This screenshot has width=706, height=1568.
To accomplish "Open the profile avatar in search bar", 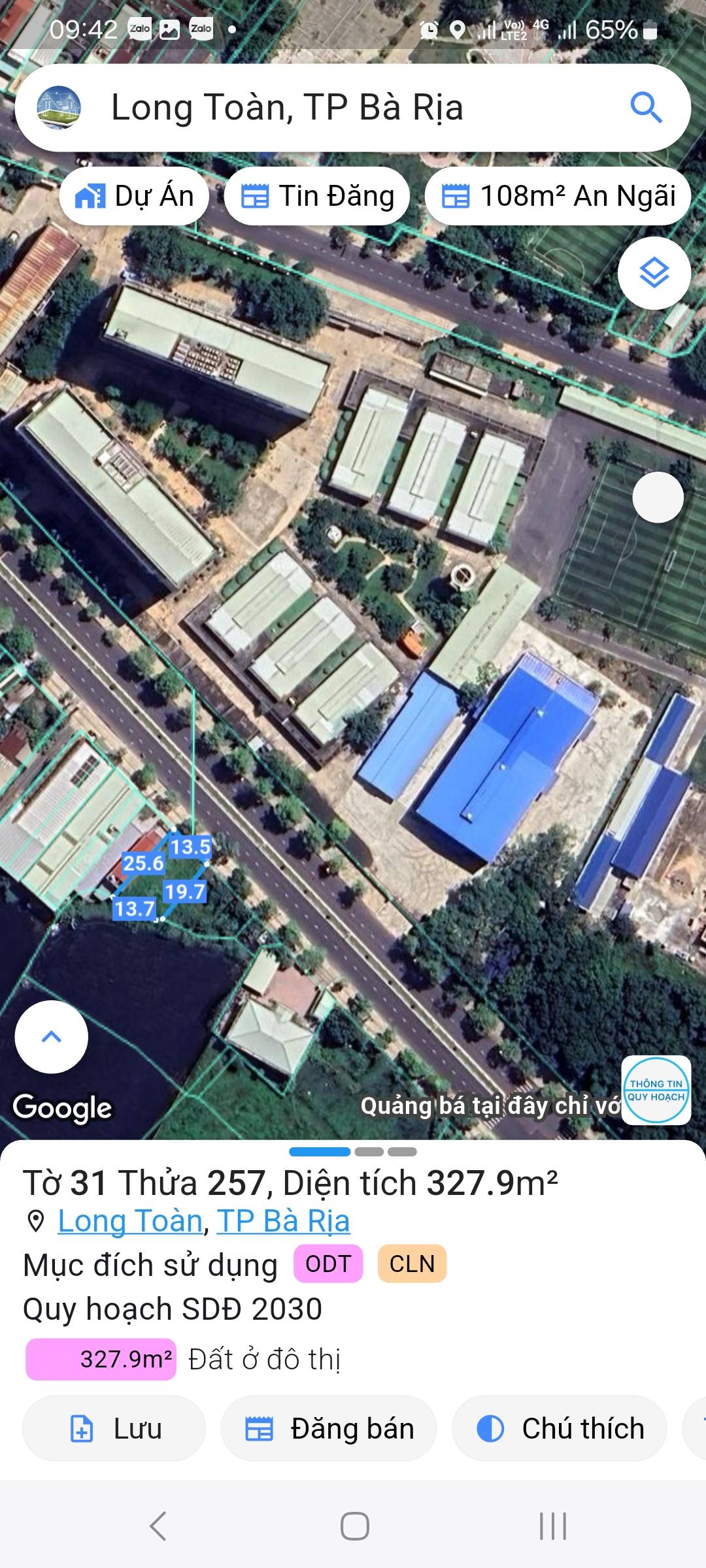I will pos(59,108).
